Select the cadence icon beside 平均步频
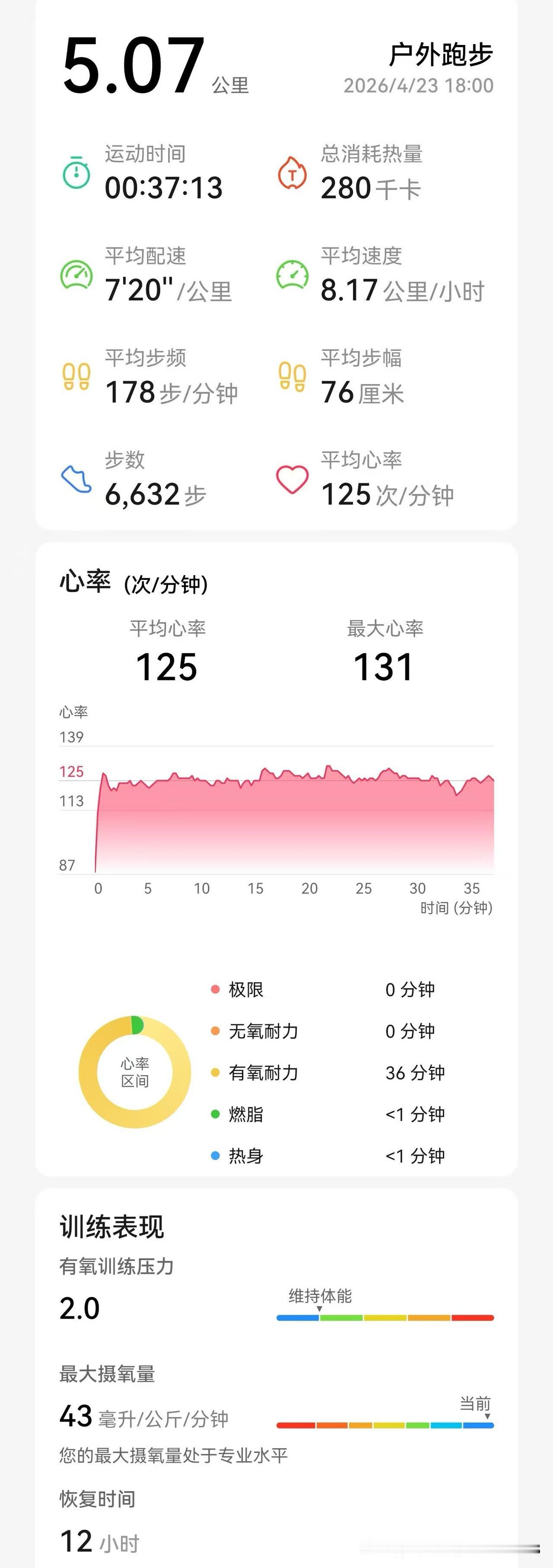Screen dimensions: 553x1568 76,377
